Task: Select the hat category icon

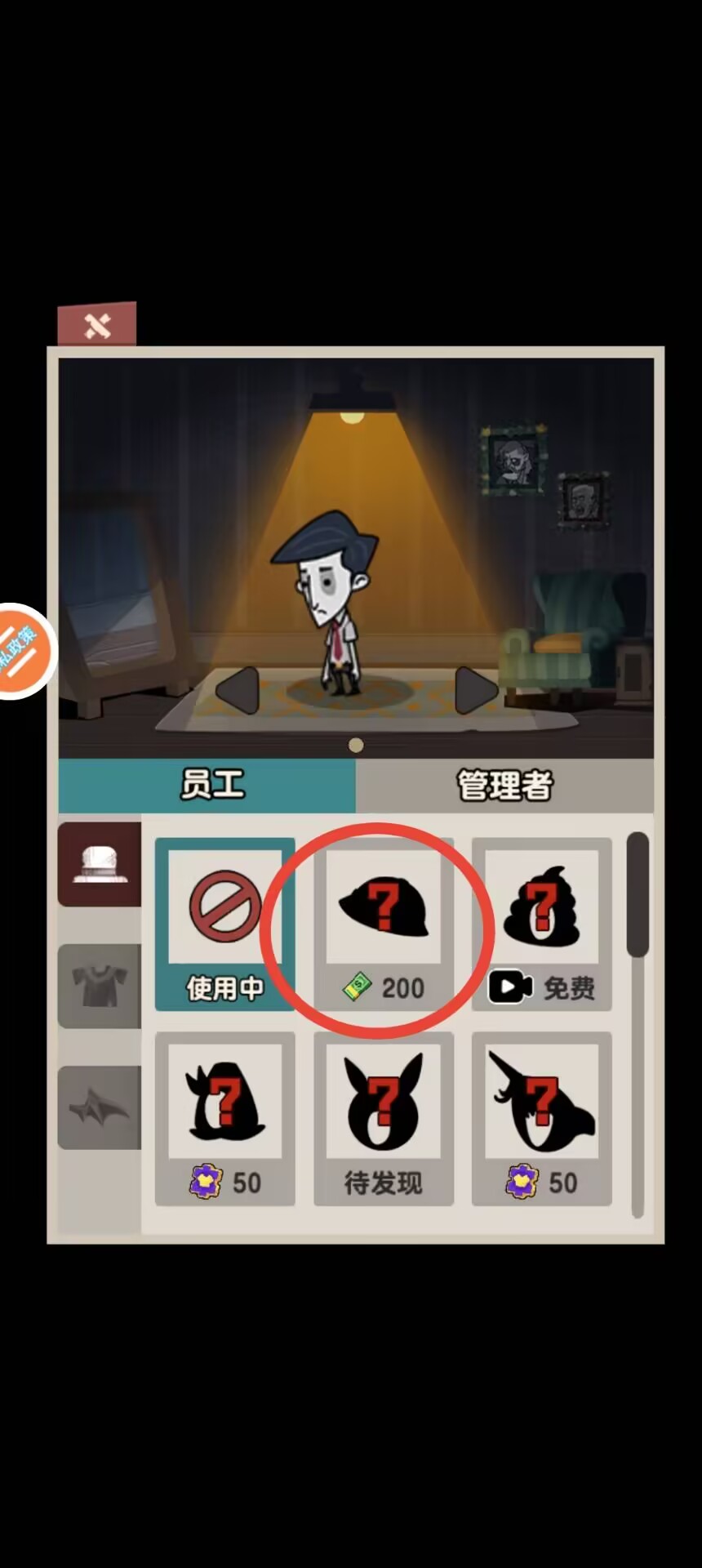Action: point(100,864)
